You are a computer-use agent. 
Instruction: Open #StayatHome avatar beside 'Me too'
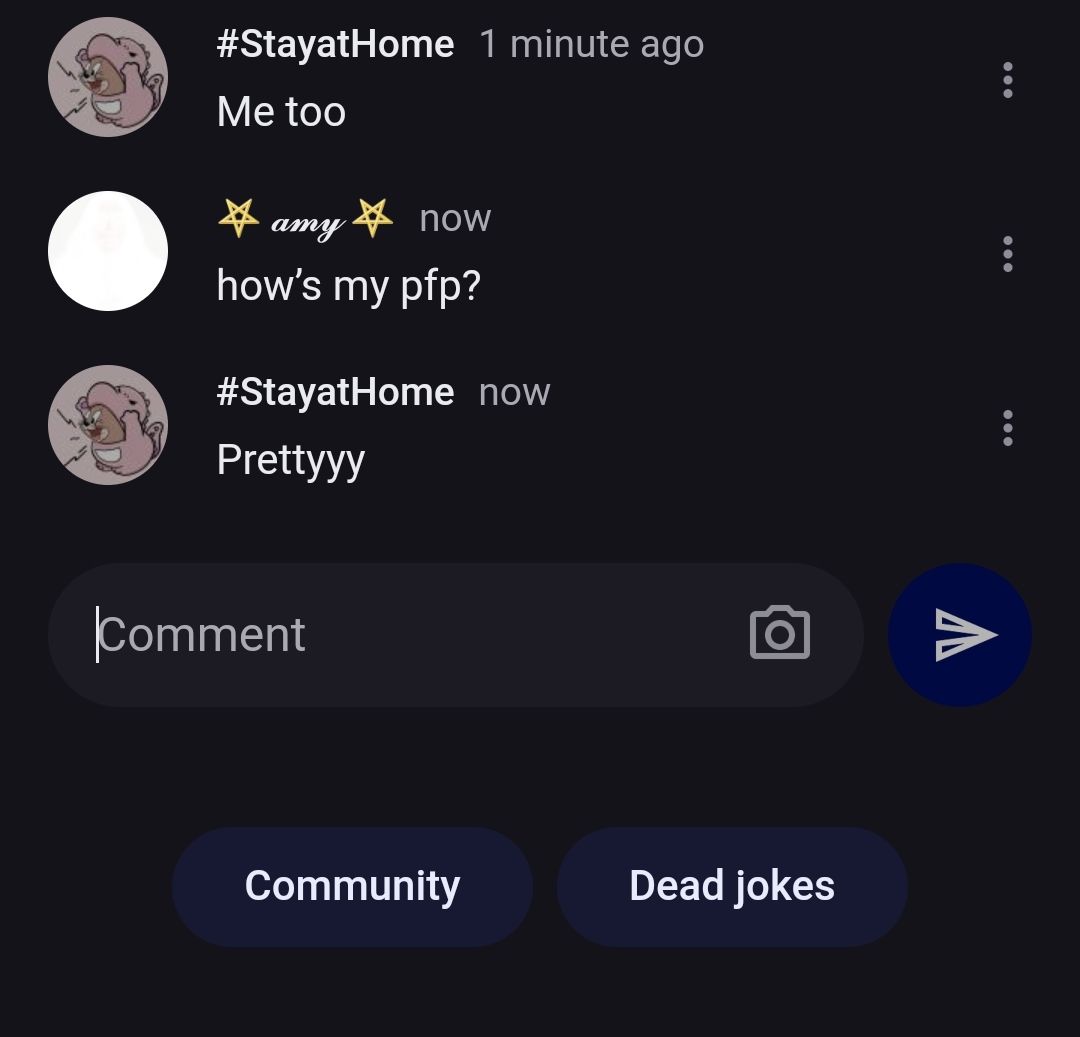(108, 77)
